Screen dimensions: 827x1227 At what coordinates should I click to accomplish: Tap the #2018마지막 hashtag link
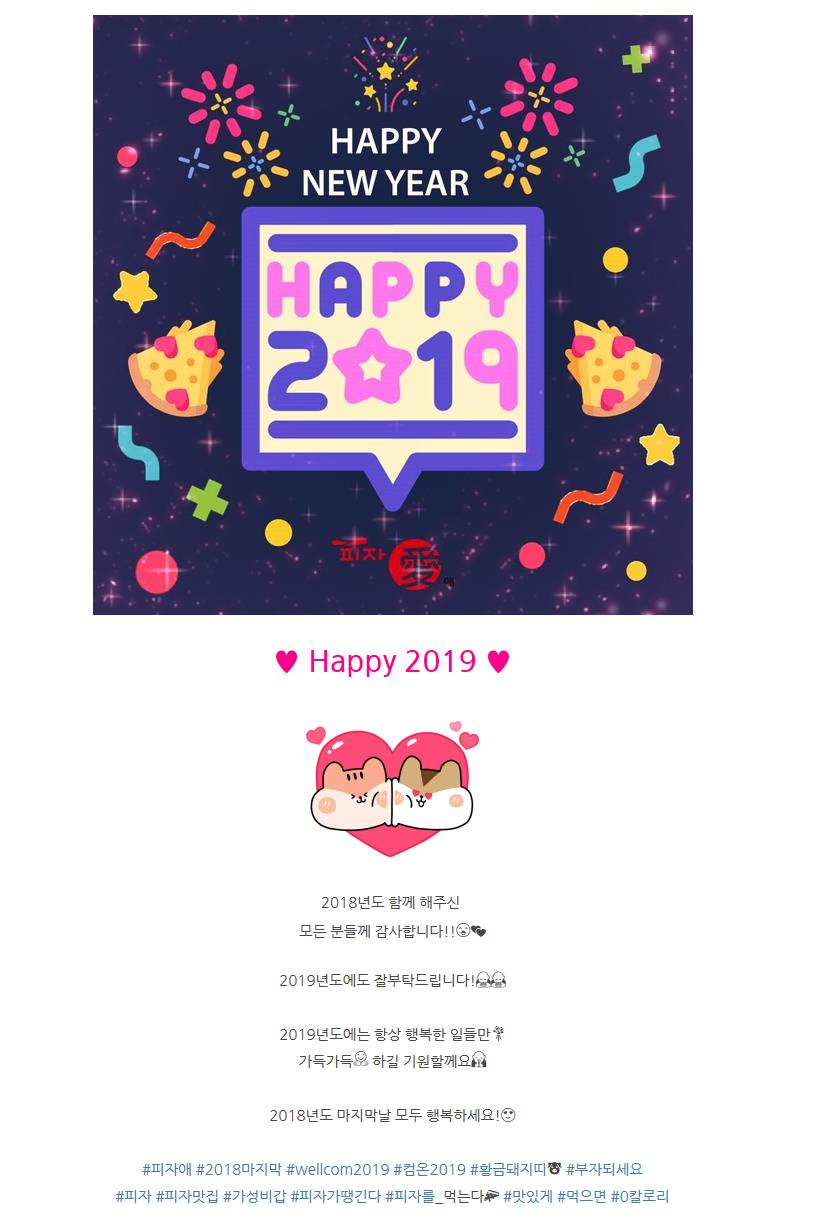tap(238, 1169)
